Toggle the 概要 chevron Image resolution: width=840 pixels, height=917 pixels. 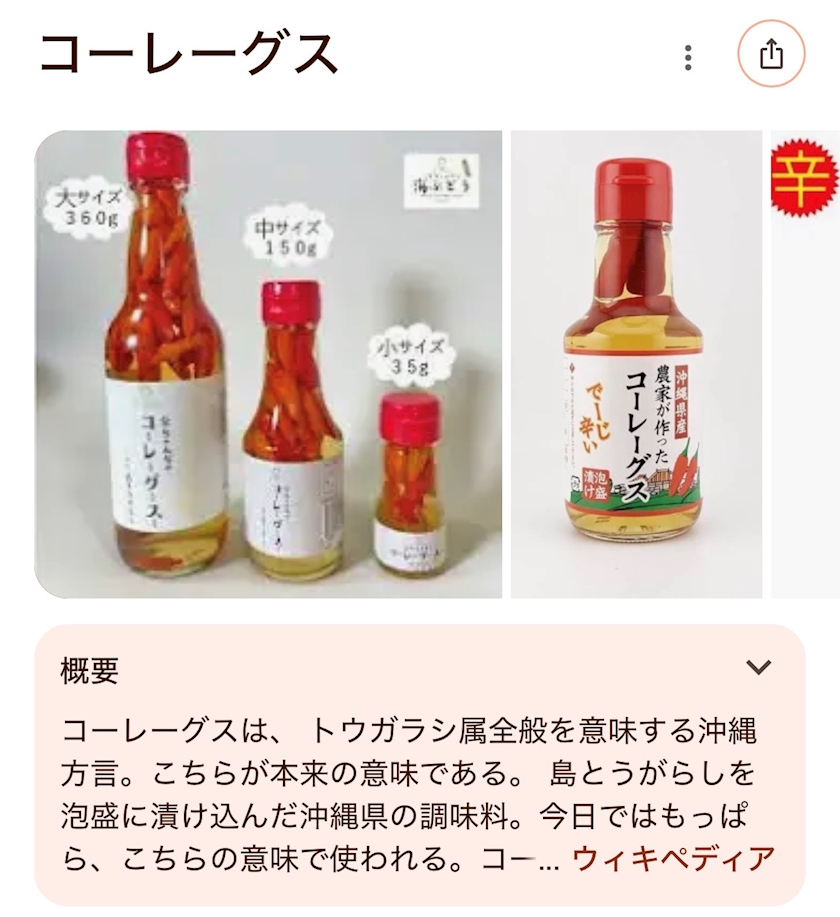pyautogui.click(x=759, y=667)
